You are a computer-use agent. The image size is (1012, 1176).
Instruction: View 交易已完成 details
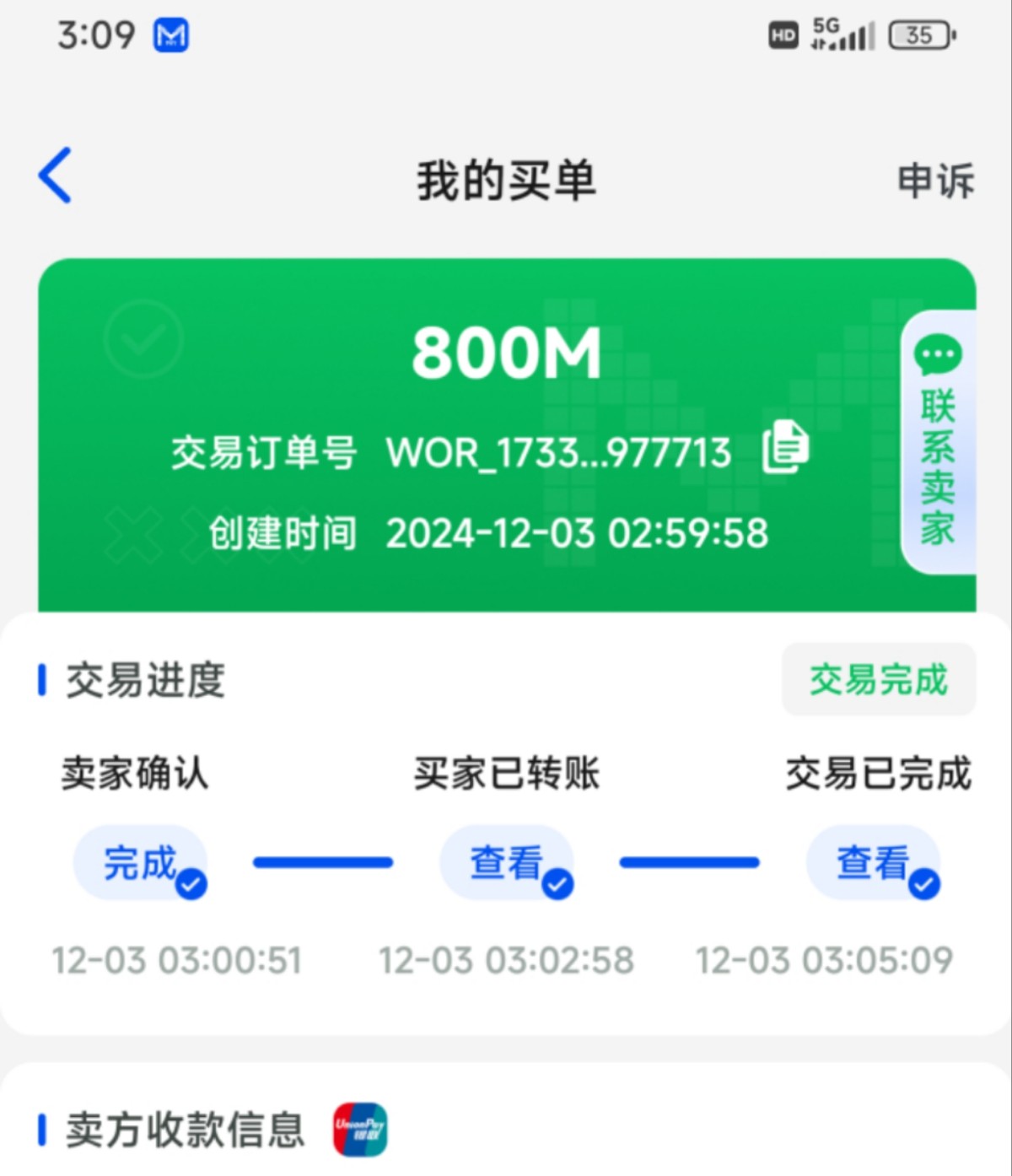[x=873, y=863]
